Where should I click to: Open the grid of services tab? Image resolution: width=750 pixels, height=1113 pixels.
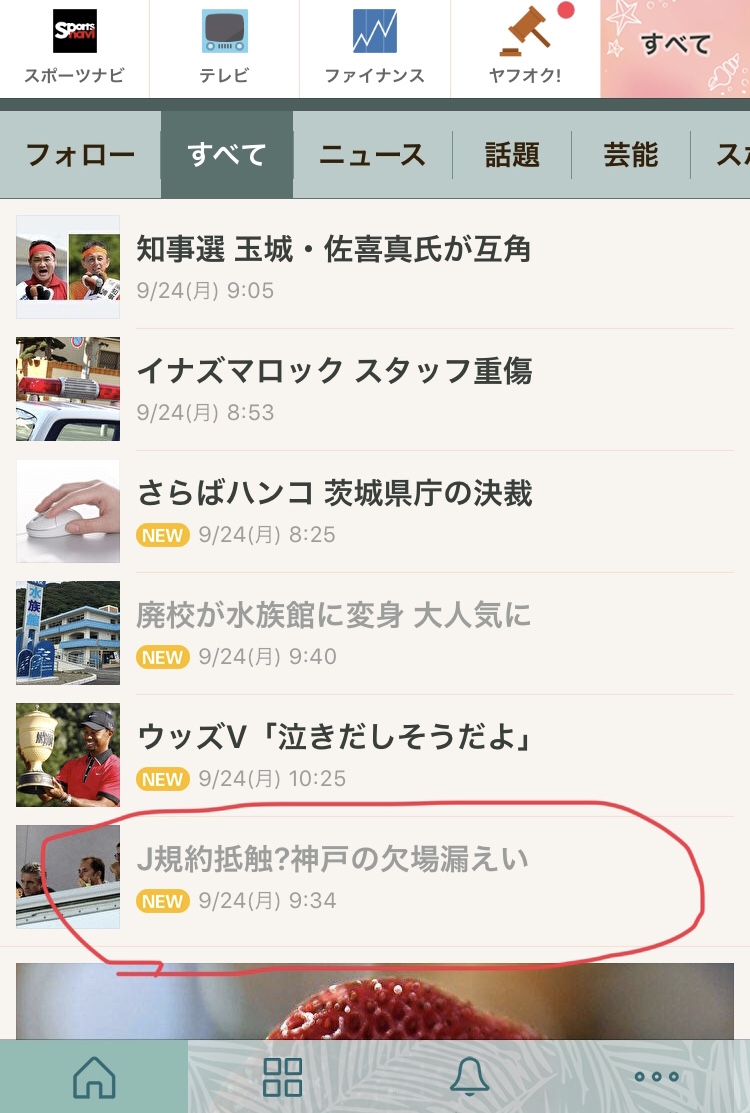(282, 1077)
